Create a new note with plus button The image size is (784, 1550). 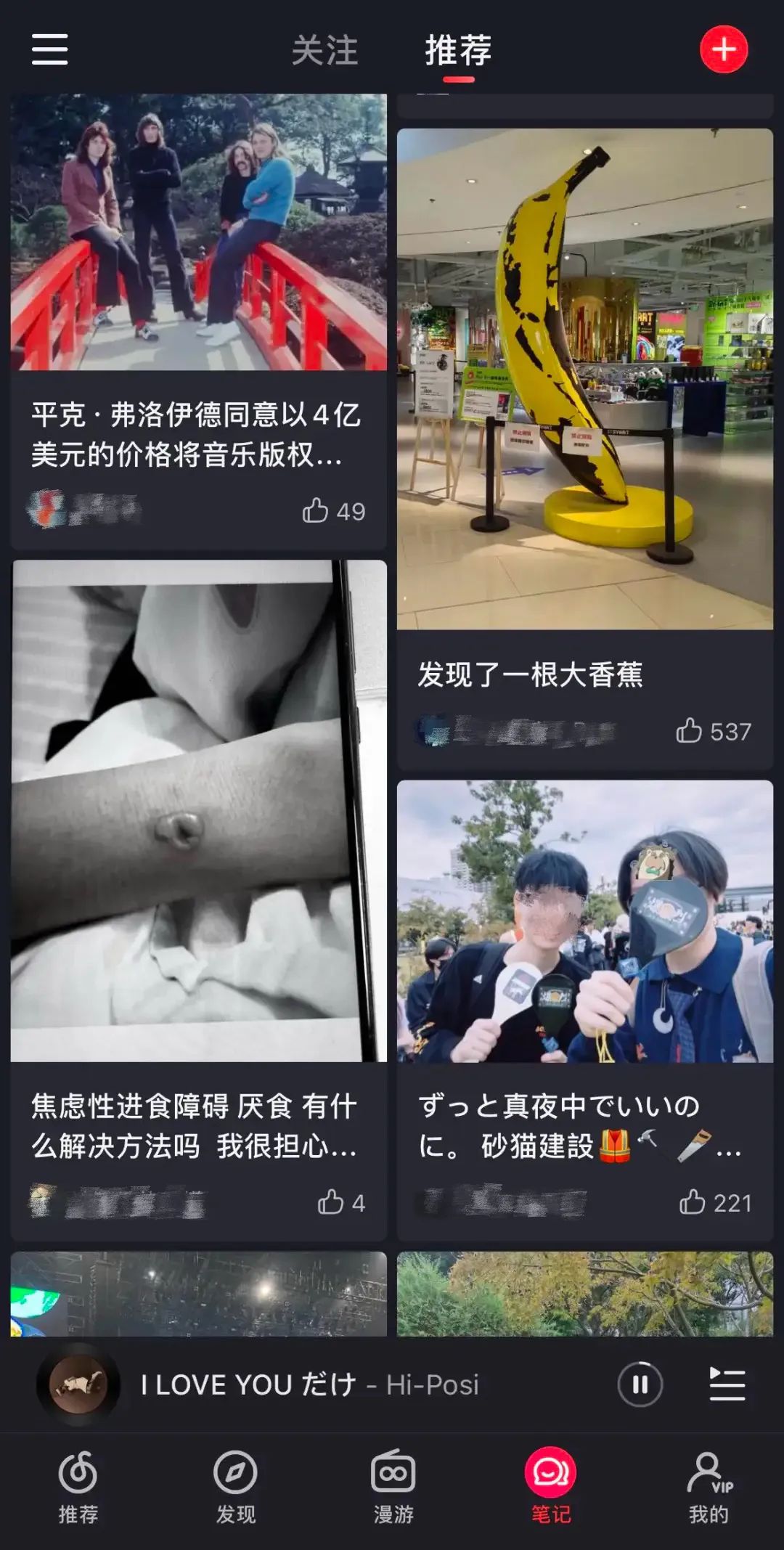(x=723, y=49)
